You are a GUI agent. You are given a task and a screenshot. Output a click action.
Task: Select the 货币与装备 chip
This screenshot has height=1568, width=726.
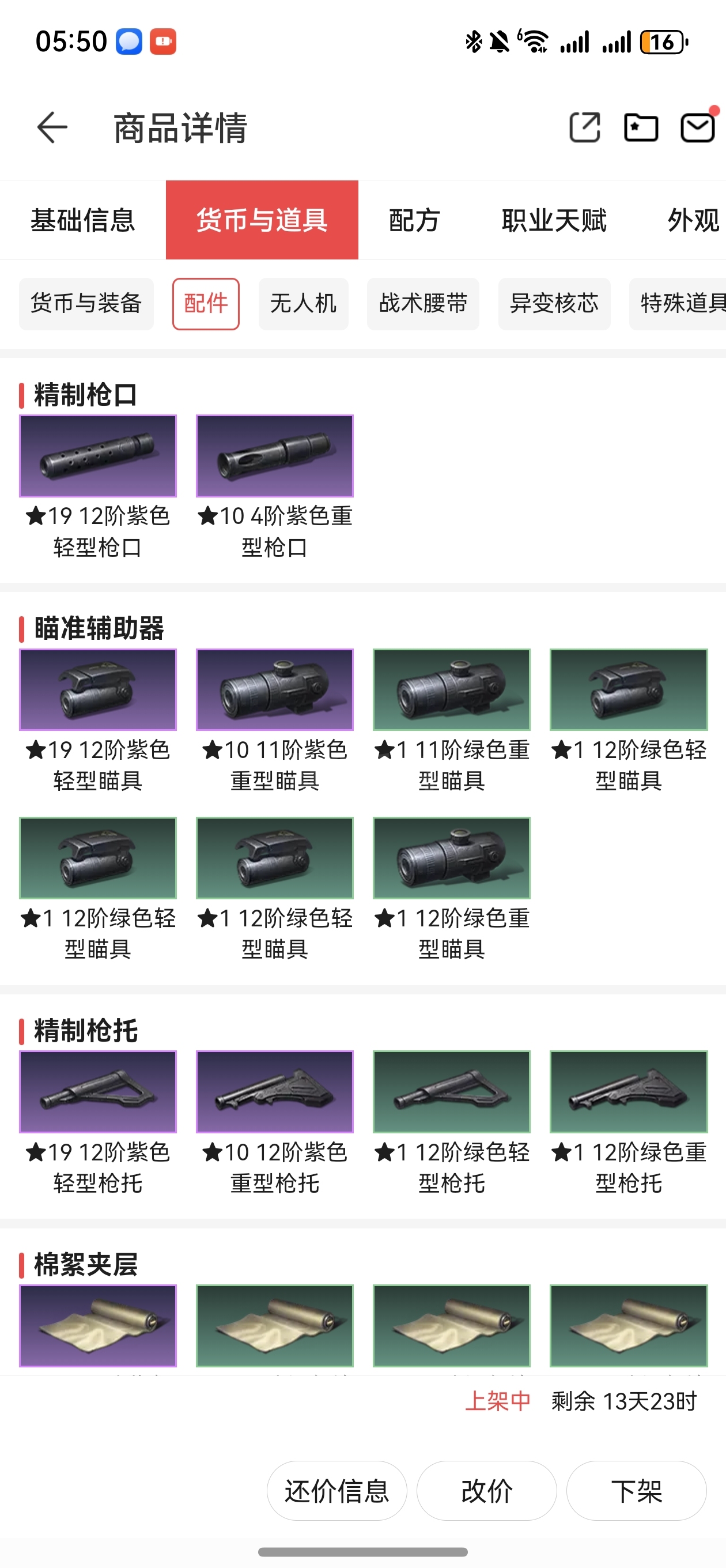pos(86,304)
